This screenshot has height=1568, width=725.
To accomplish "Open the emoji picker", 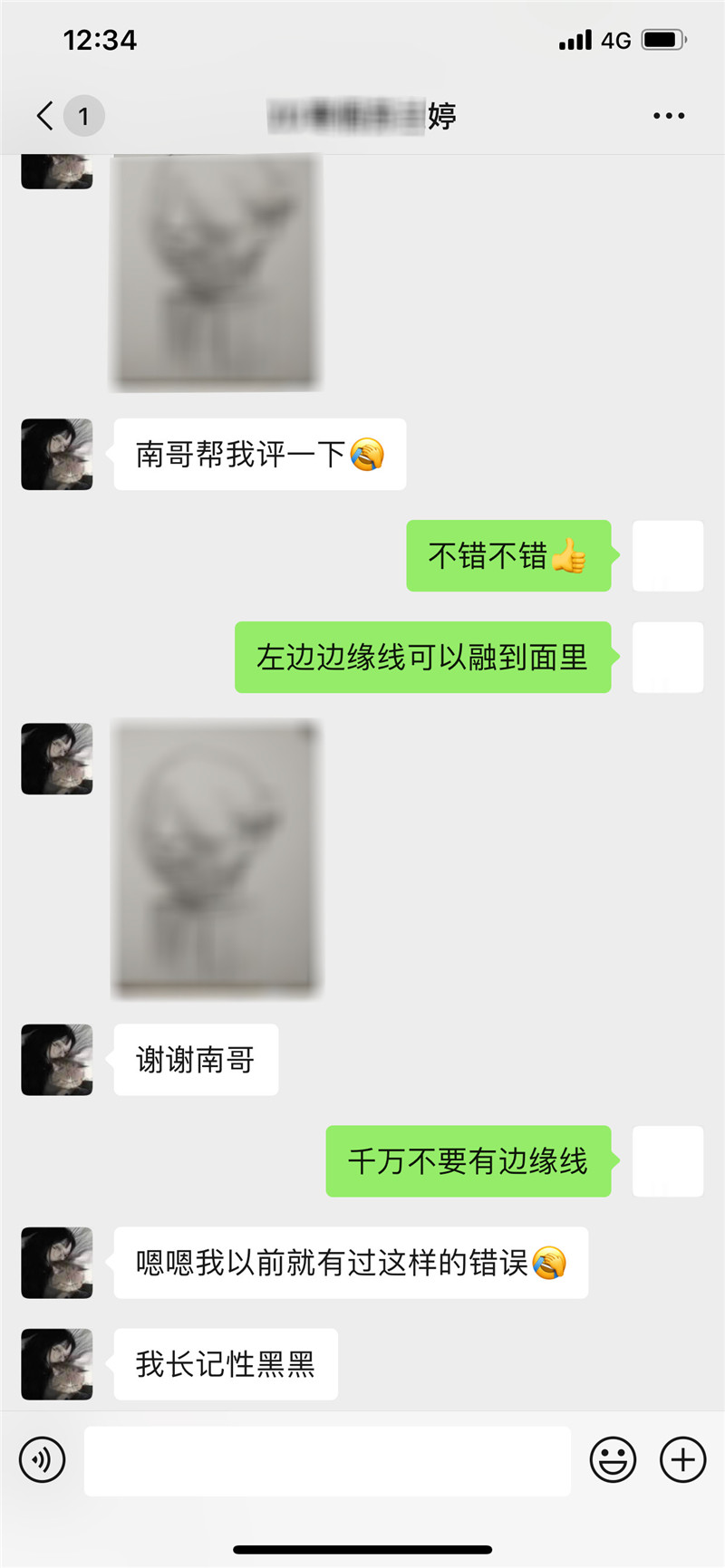I will pos(613,1459).
